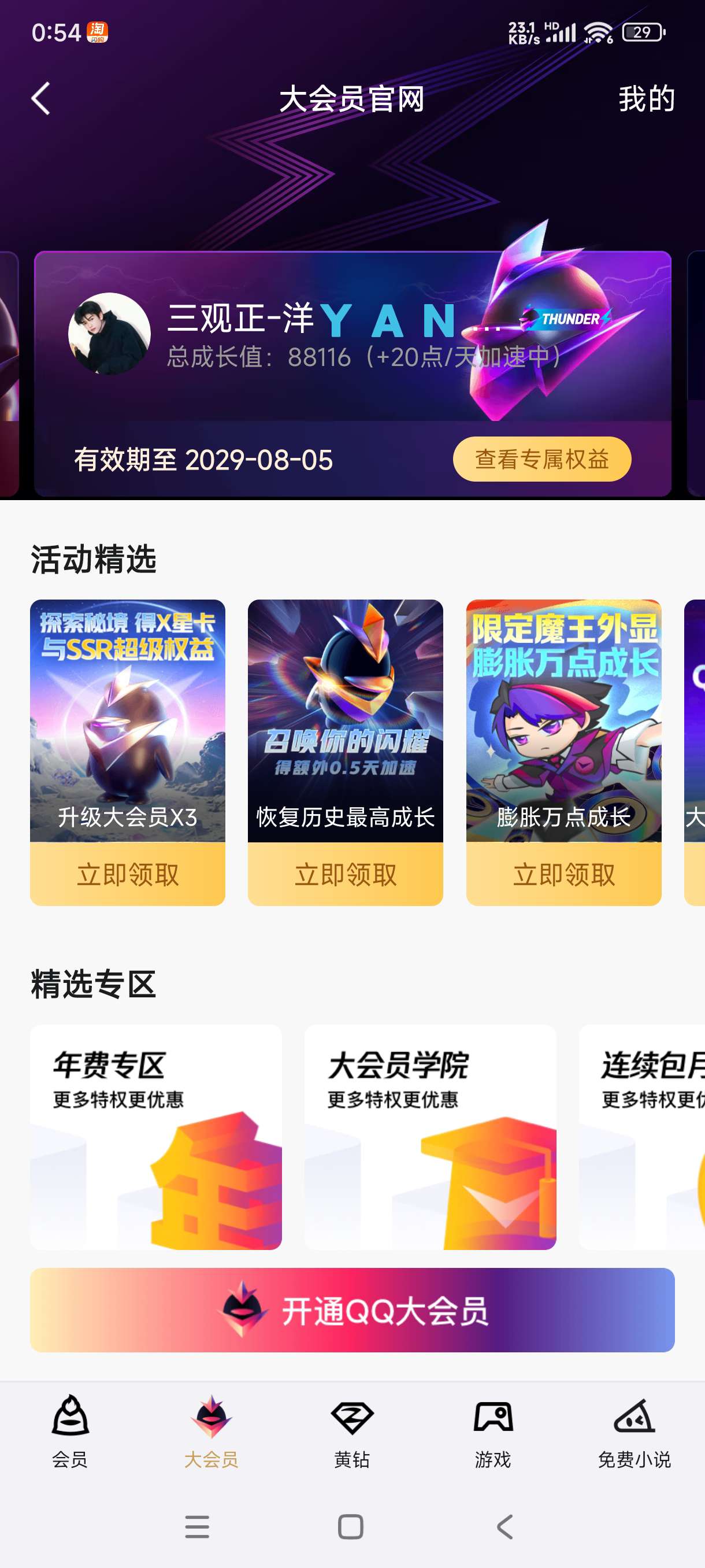Go back using the top-left arrow

[41, 99]
